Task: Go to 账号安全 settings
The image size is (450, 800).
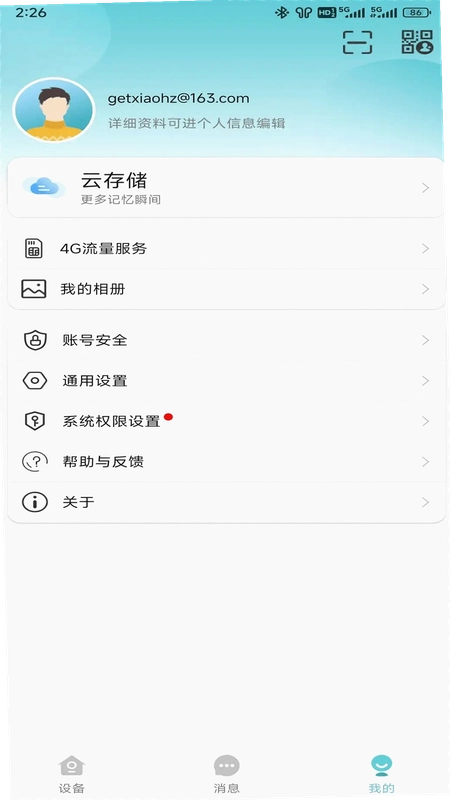Action: click(x=226, y=340)
